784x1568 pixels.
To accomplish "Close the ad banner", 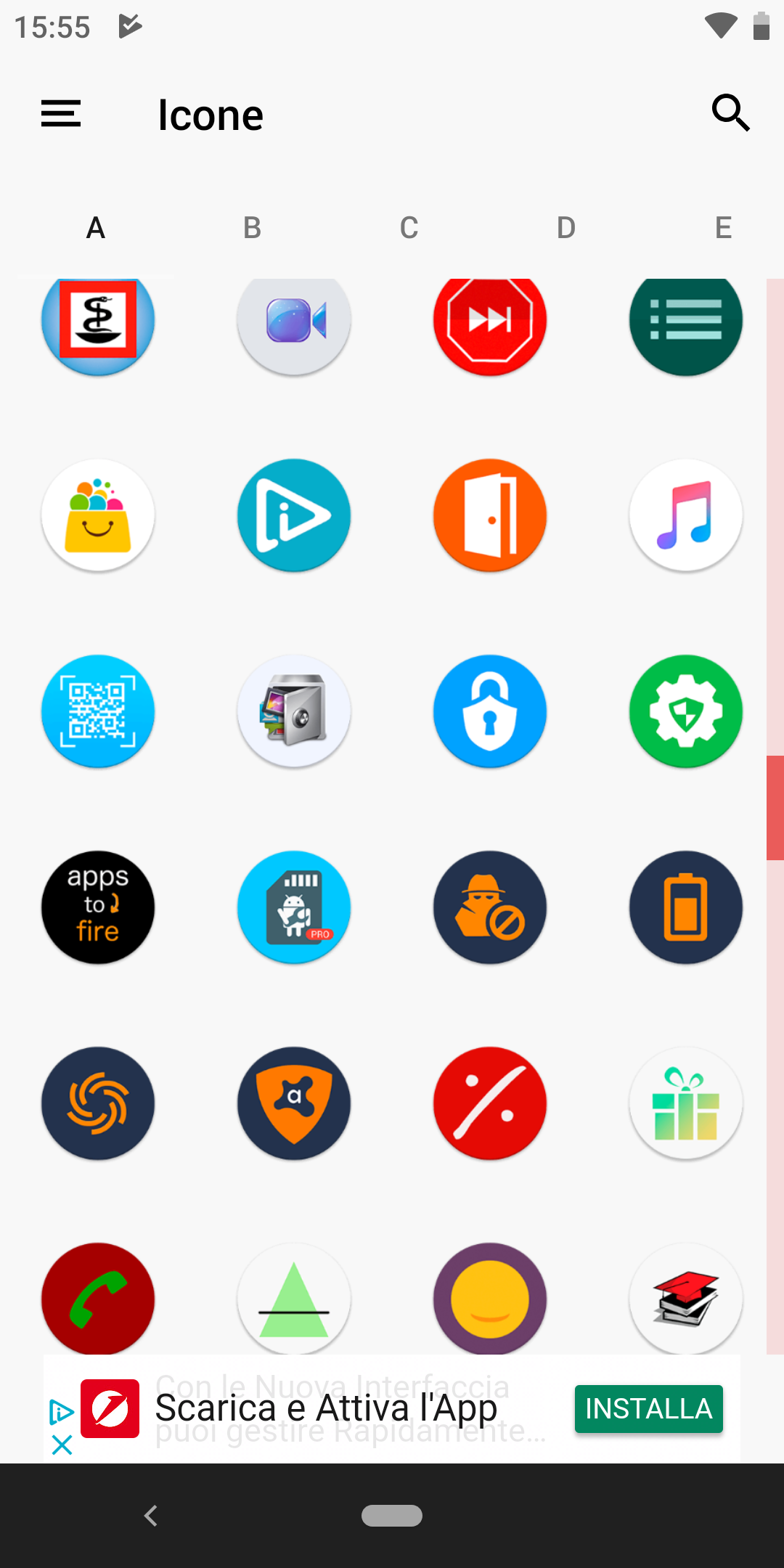I will (x=62, y=1445).
